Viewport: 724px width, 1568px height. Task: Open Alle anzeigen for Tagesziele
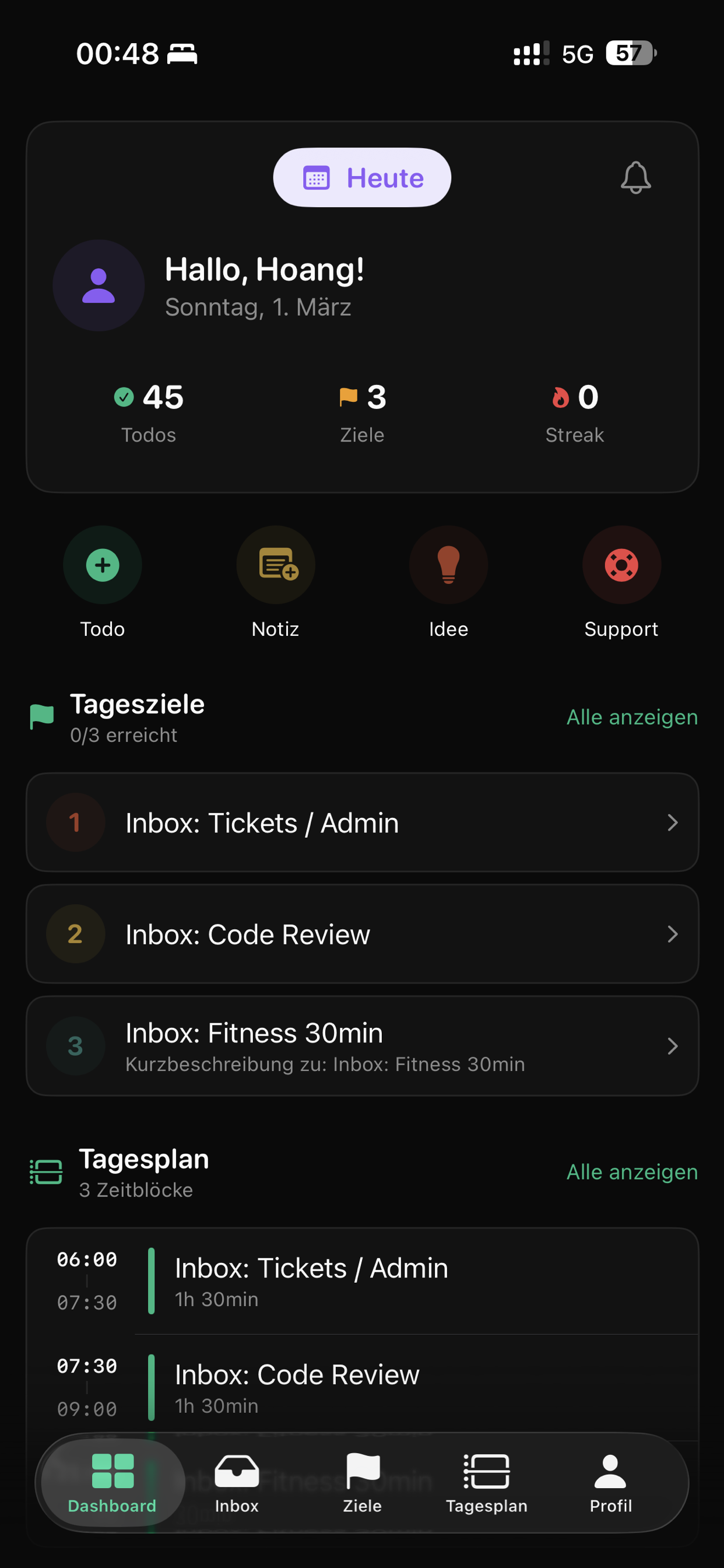pyautogui.click(x=632, y=717)
